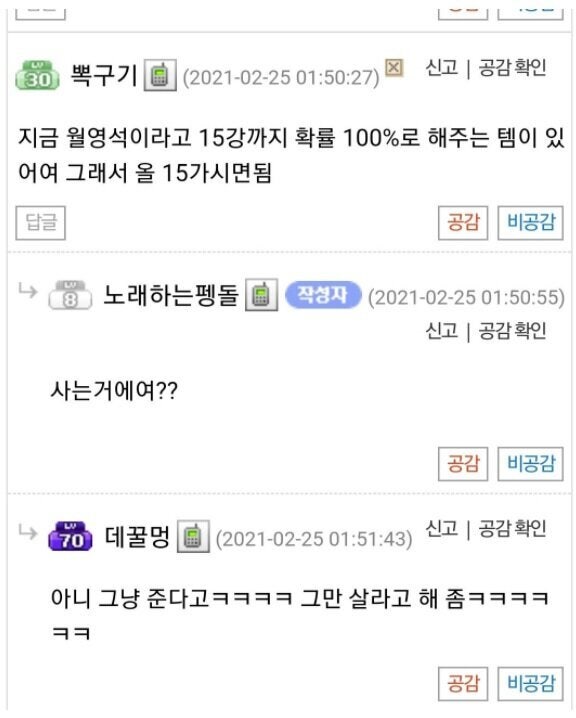The width and height of the screenshot is (576, 718).
Task: Tap 공감 on 뽁구기's comment
Action: coord(463,223)
